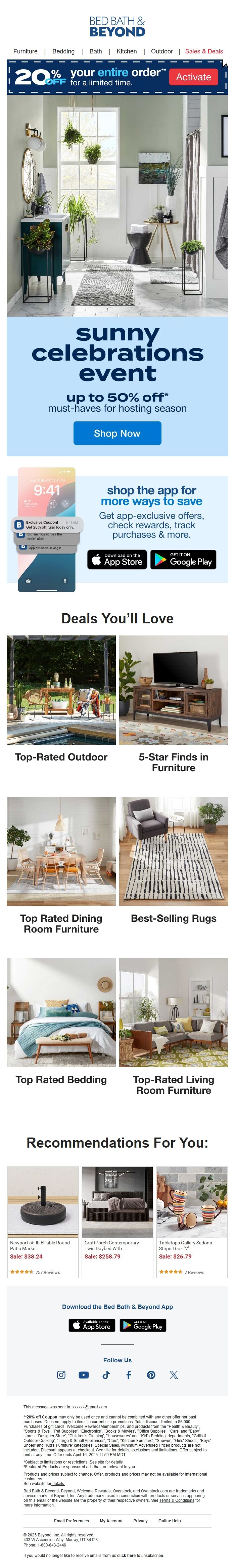Open the Pinterest icon
The width and height of the screenshot is (235, 1568).
pos(151,1374)
